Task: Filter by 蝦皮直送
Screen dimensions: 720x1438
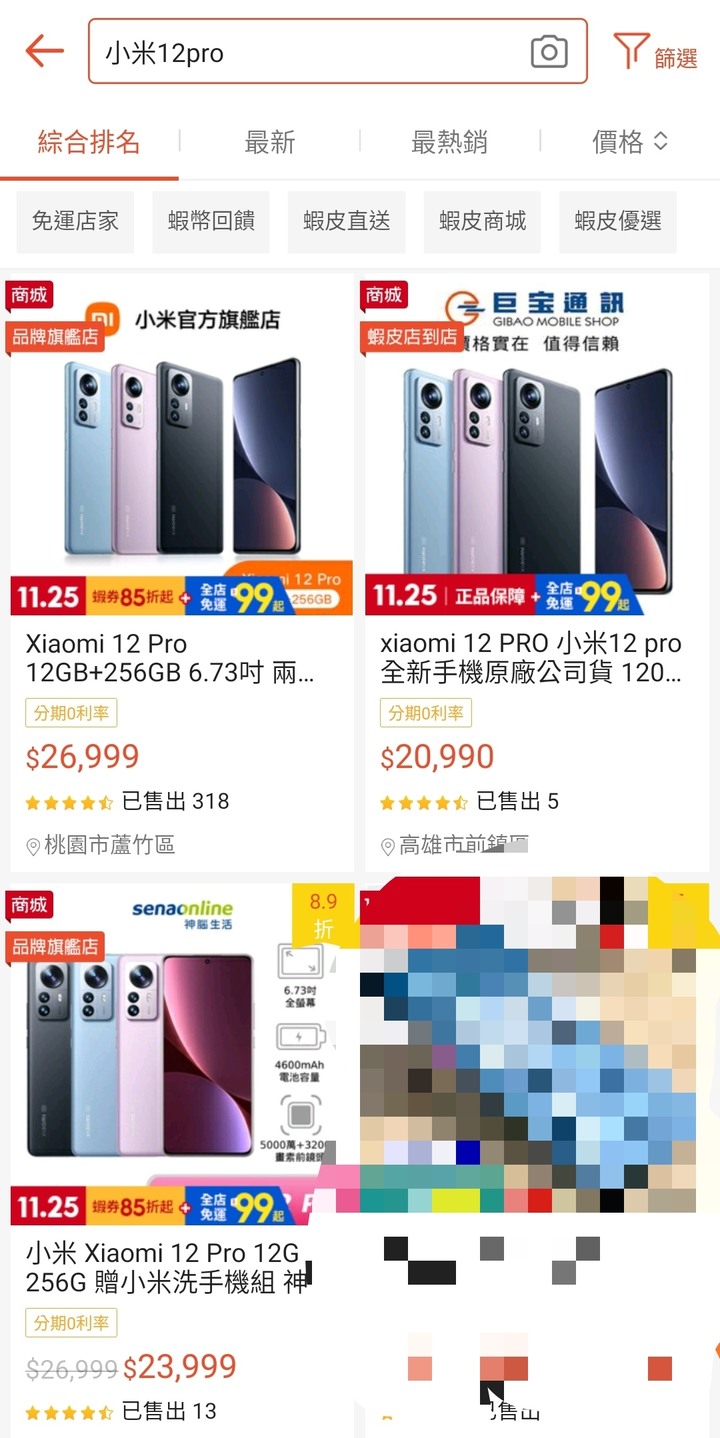Action: tap(347, 221)
